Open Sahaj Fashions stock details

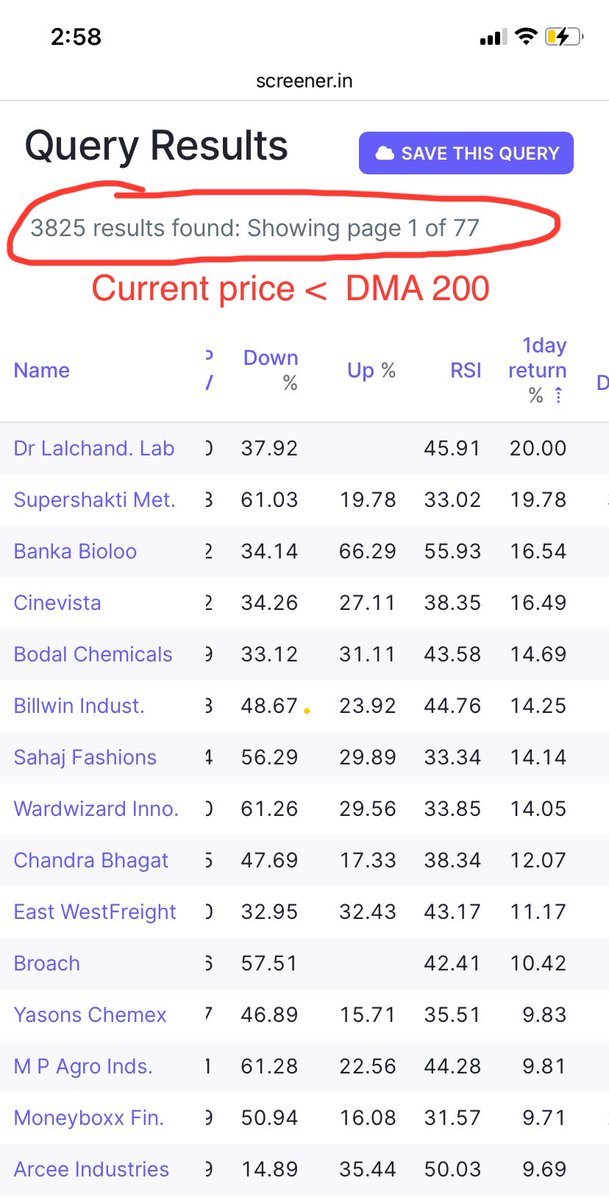(x=85, y=757)
